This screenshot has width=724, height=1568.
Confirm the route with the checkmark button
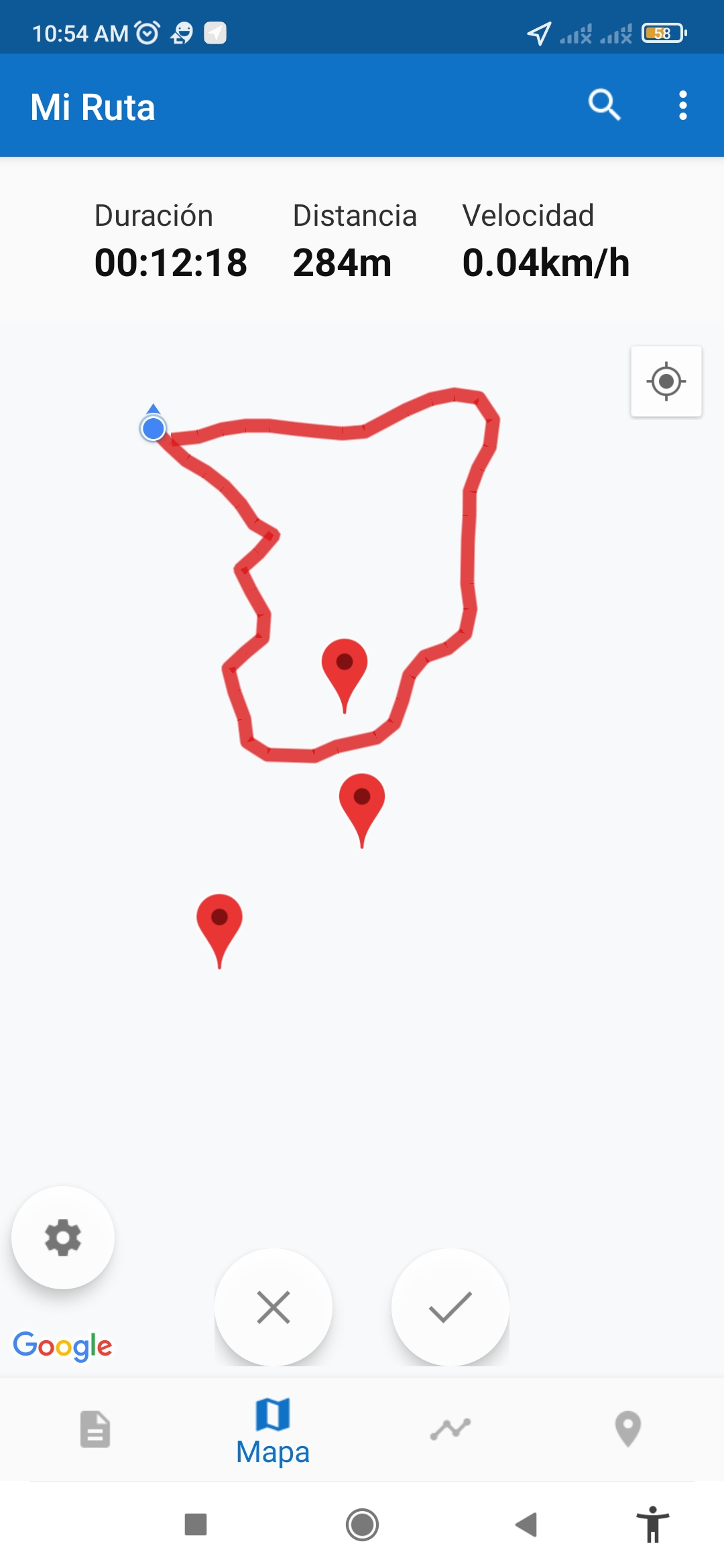(450, 1307)
